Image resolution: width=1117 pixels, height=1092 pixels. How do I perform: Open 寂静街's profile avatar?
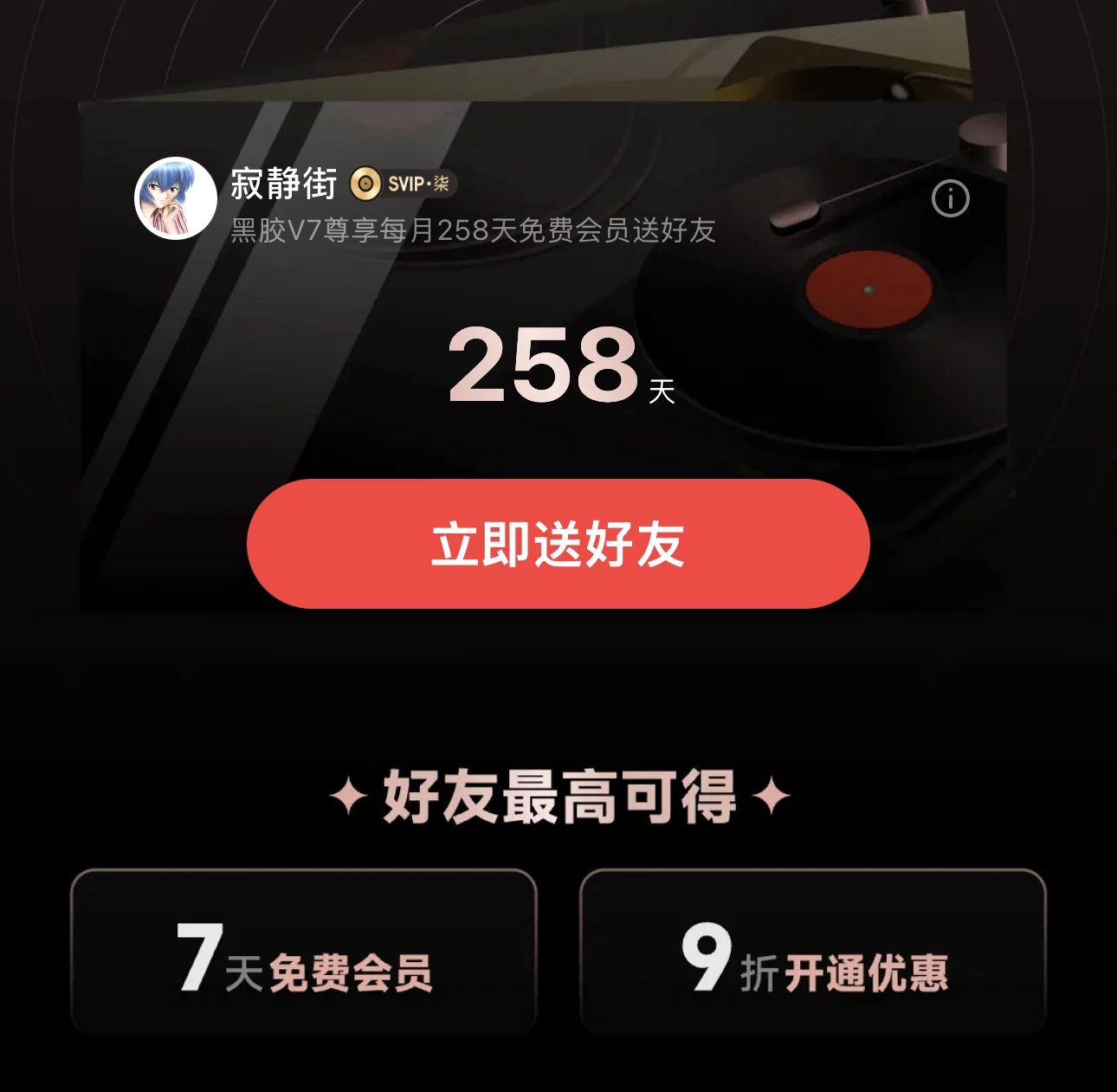pyautogui.click(x=176, y=198)
